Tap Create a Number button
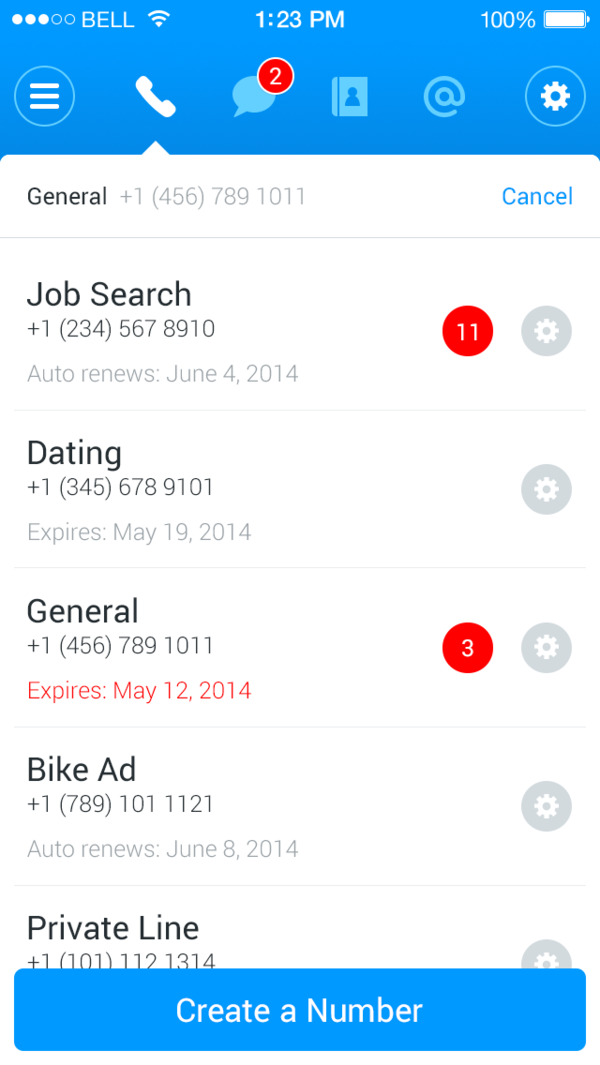Image resolution: width=600 pixels, height=1065 pixels. [x=300, y=1010]
